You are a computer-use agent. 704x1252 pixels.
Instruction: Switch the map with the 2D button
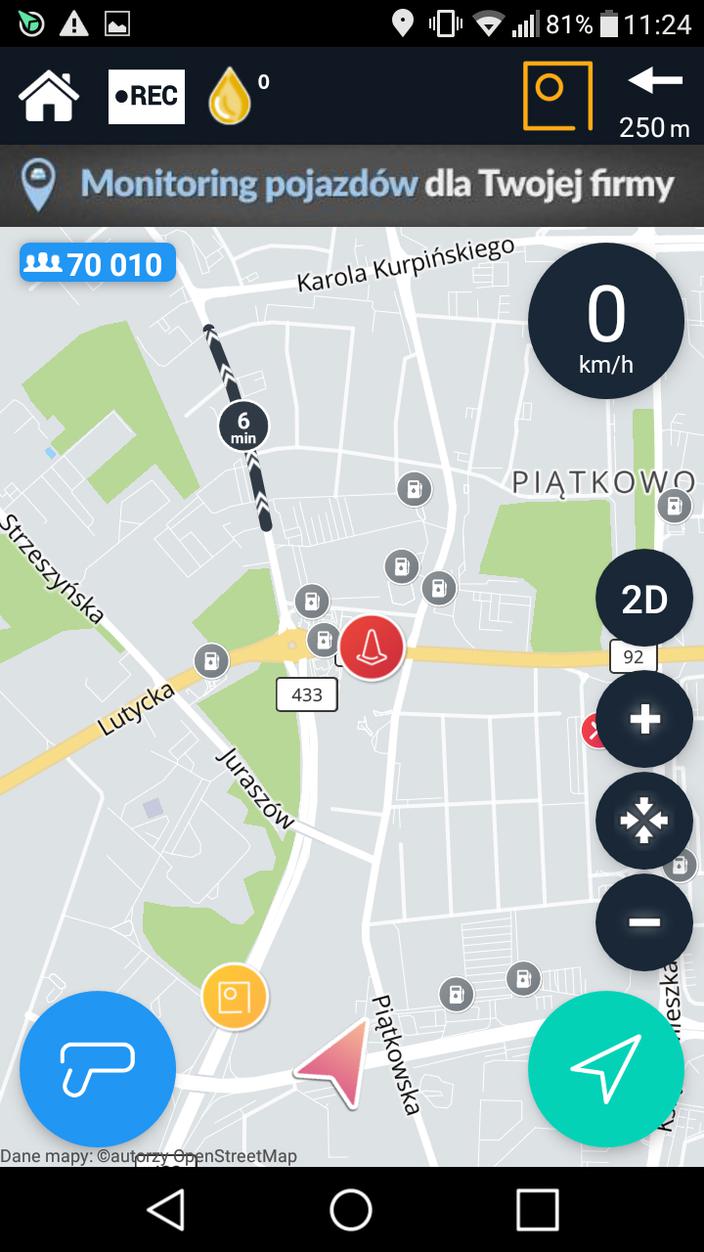click(x=644, y=598)
